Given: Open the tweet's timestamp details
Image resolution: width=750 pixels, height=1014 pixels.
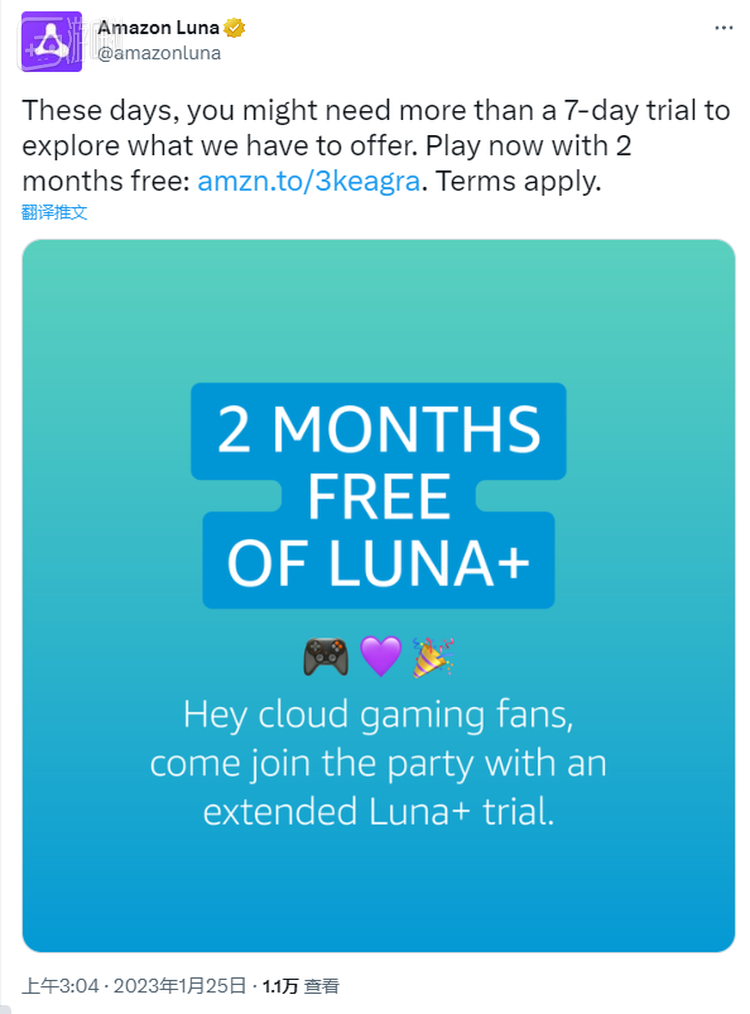Looking at the screenshot, I should coord(134,986).
